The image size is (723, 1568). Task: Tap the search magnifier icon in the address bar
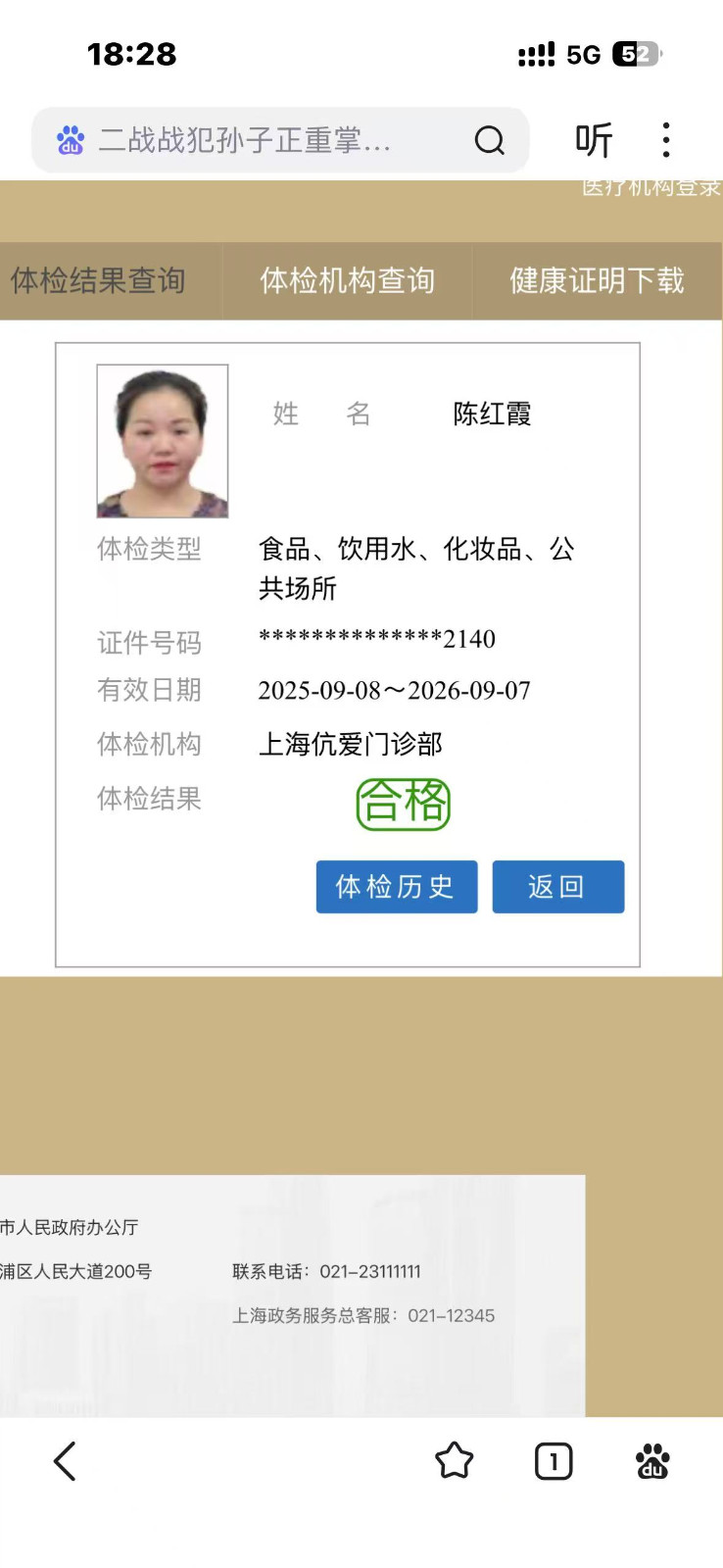click(x=489, y=141)
